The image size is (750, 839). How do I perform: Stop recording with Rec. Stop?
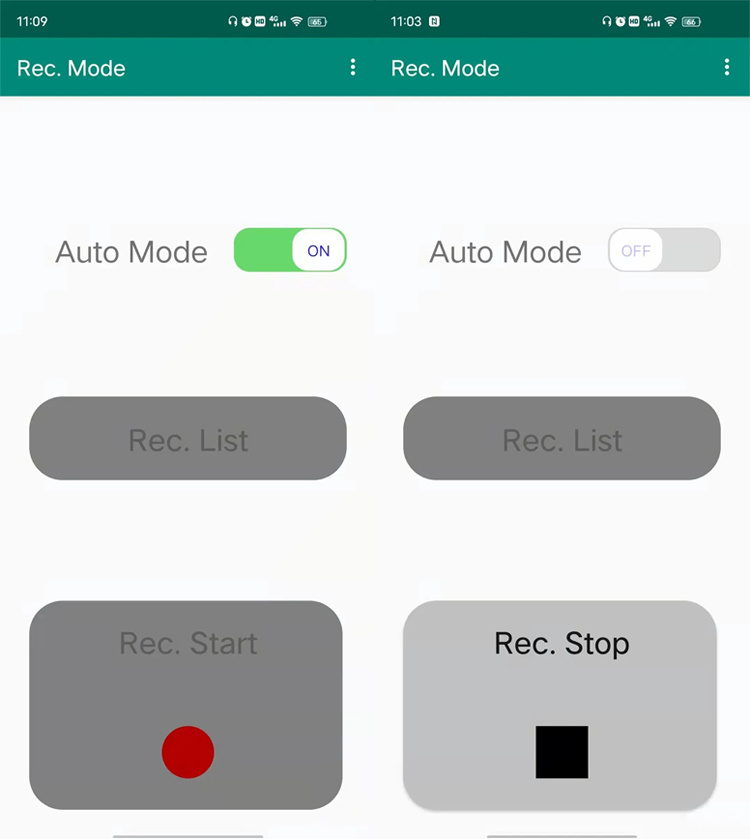pos(561,705)
